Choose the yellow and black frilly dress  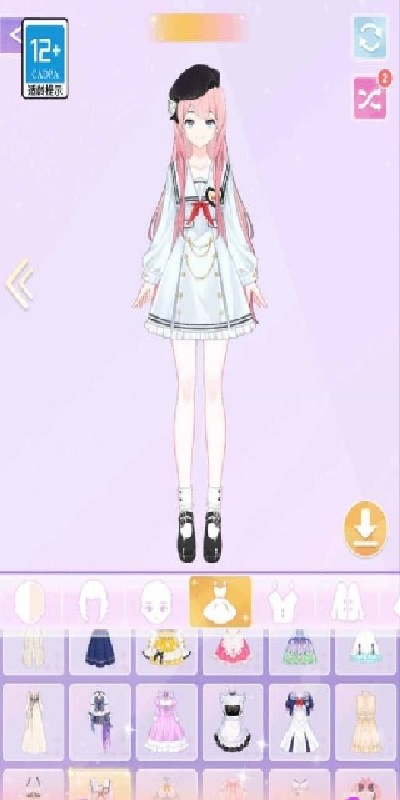[166, 652]
